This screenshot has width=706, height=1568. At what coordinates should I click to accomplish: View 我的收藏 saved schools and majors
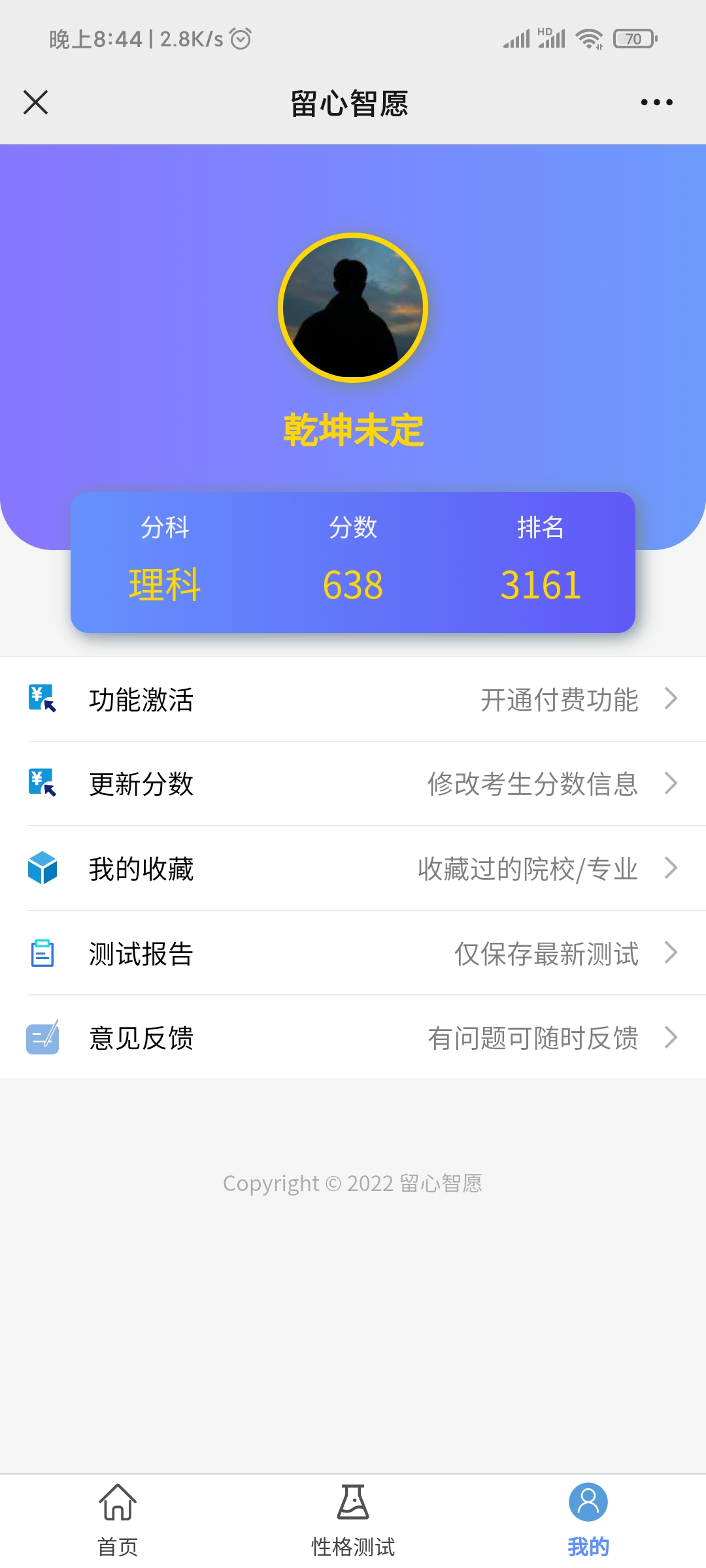pyautogui.click(x=353, y=868)
